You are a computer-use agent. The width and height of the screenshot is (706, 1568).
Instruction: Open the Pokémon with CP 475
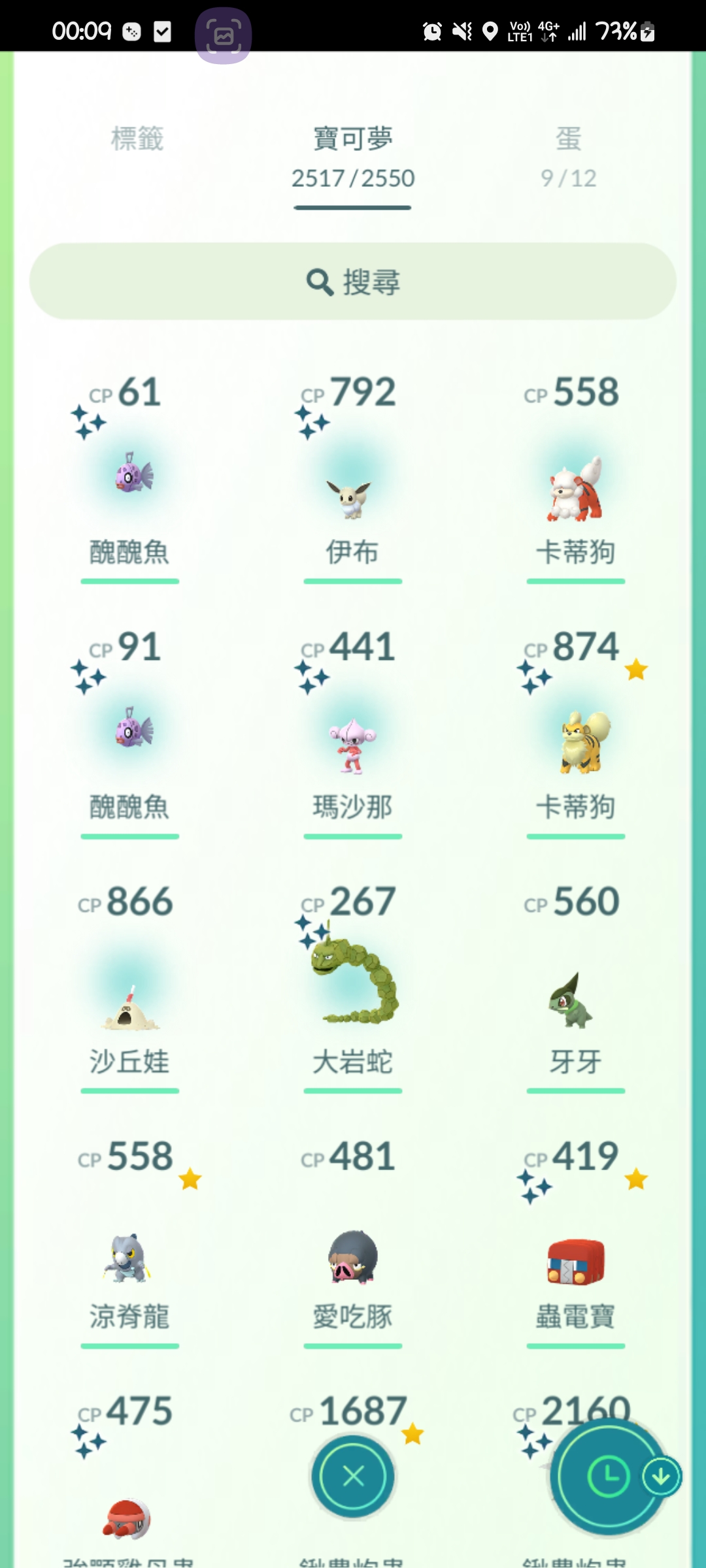(129, 1483)
